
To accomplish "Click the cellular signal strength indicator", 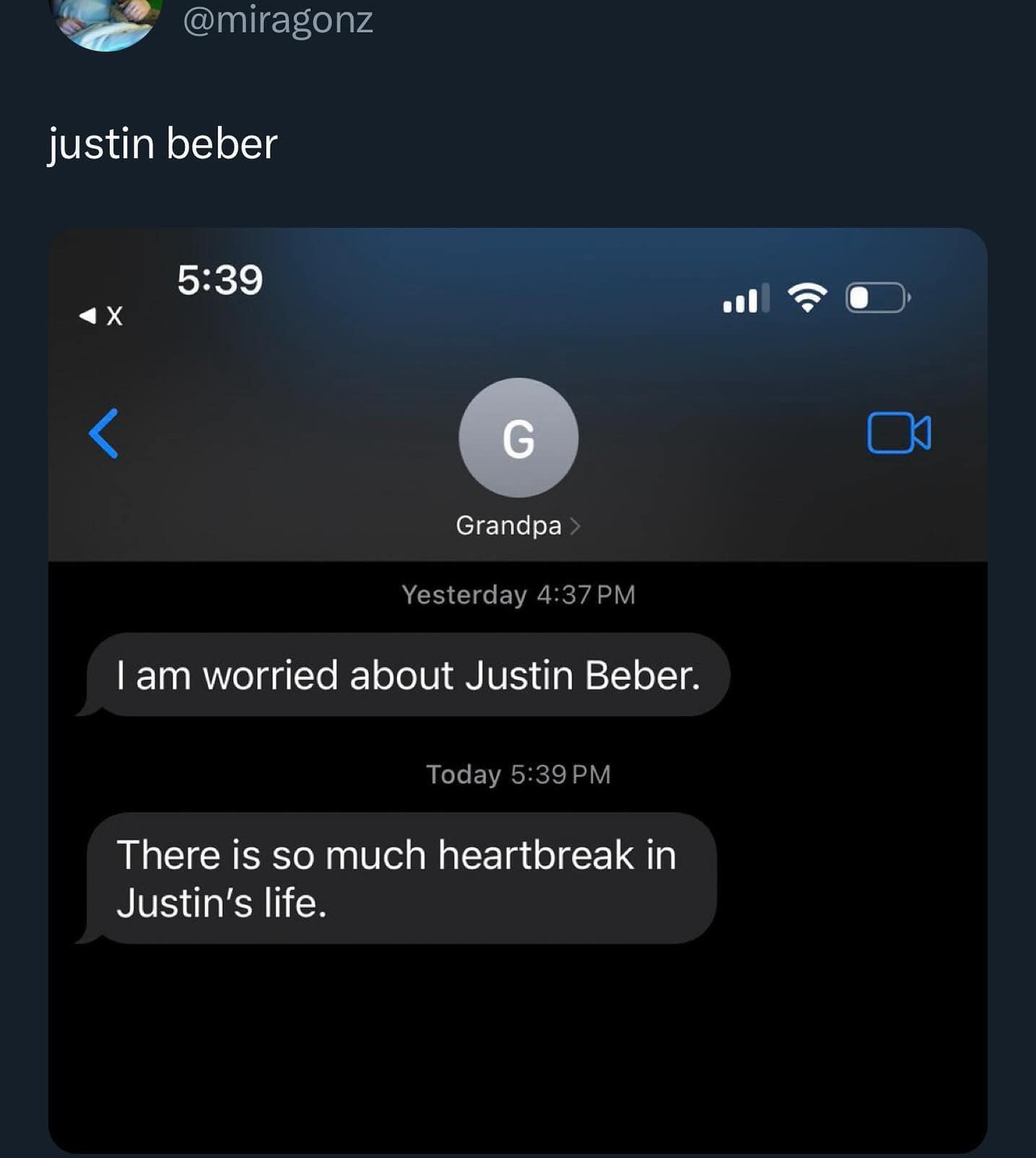I will 743,299.
